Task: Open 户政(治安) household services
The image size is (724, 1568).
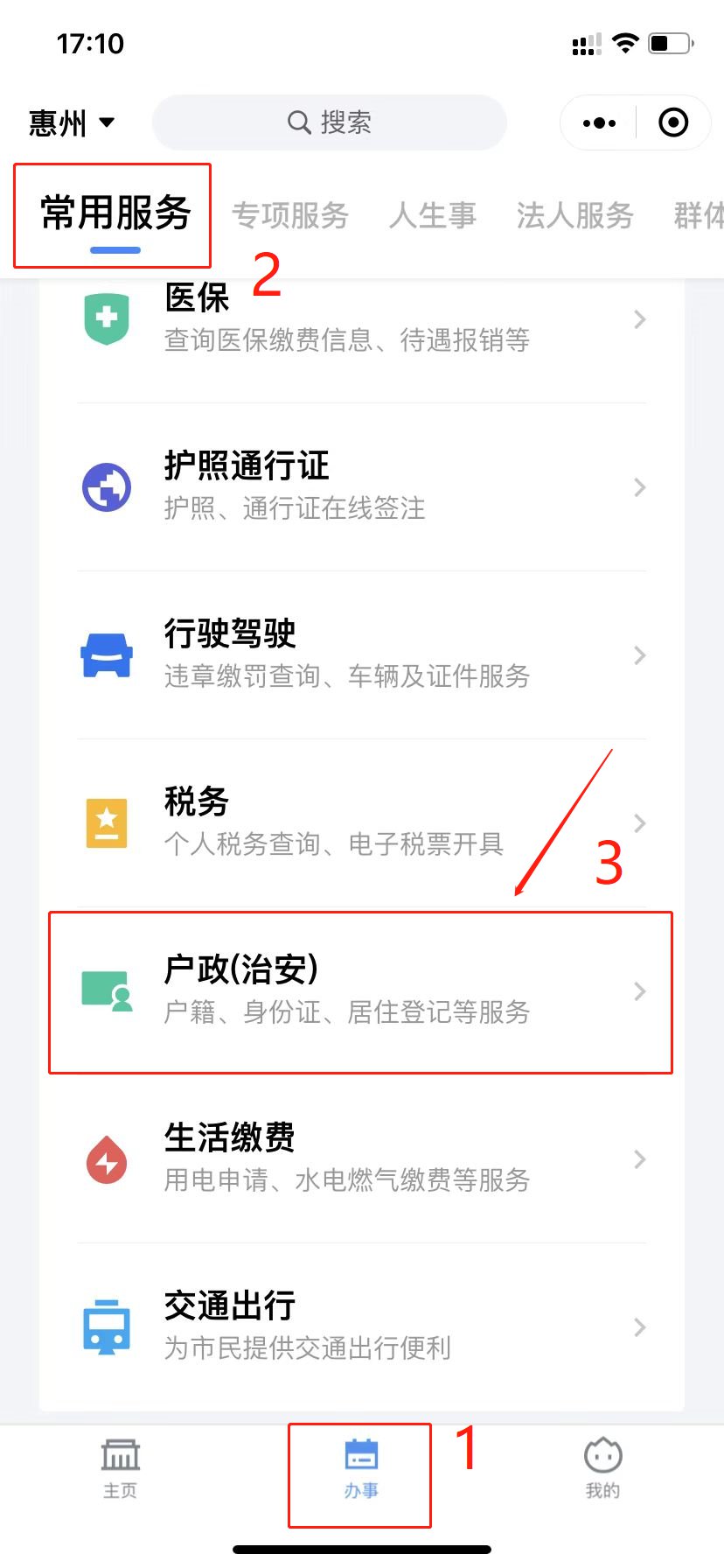Action: pos(360,991)
